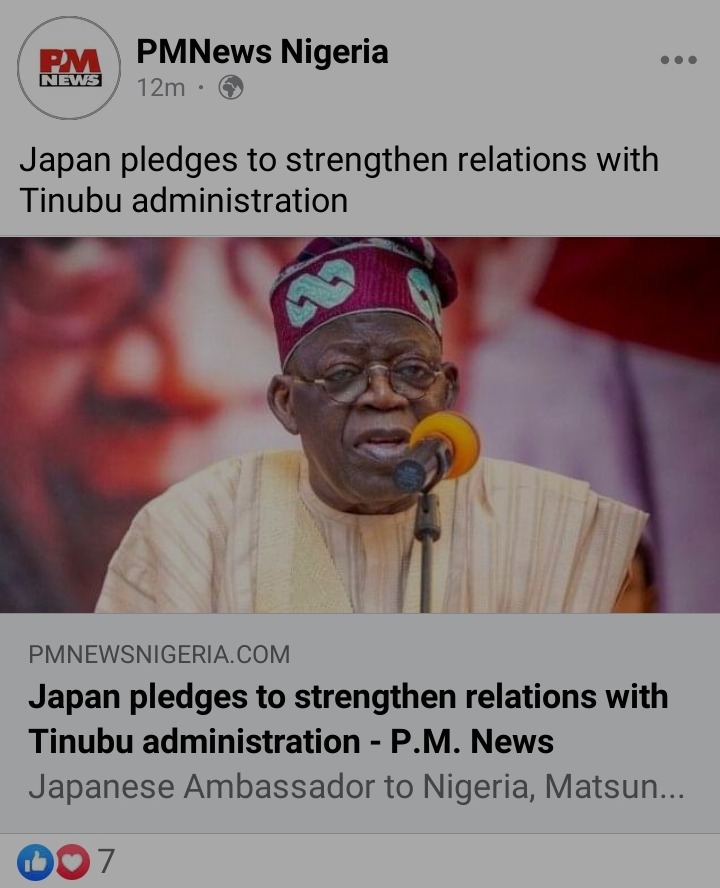Open the PMNews Nigeria profile picture
Screen dimensions: 720x888
point(69,69)
